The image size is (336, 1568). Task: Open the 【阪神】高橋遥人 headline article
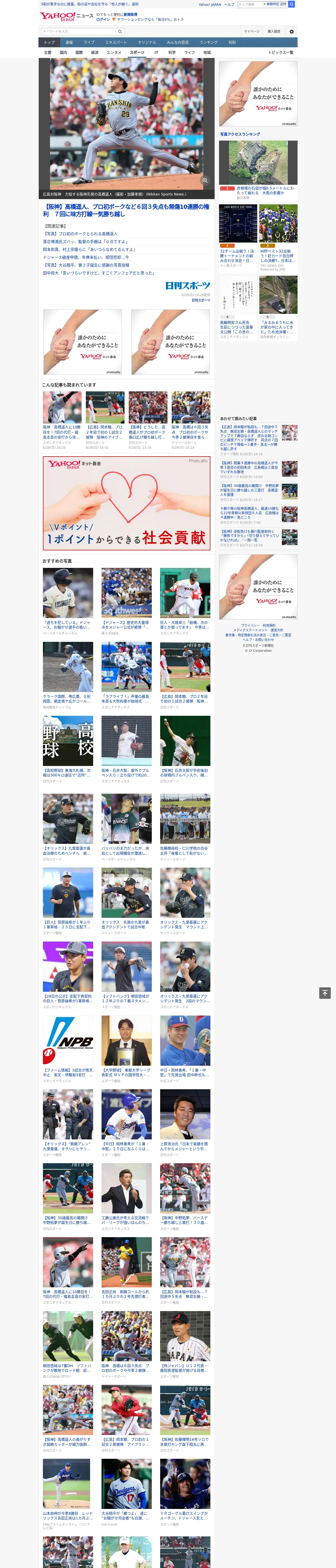pos(126,211)
